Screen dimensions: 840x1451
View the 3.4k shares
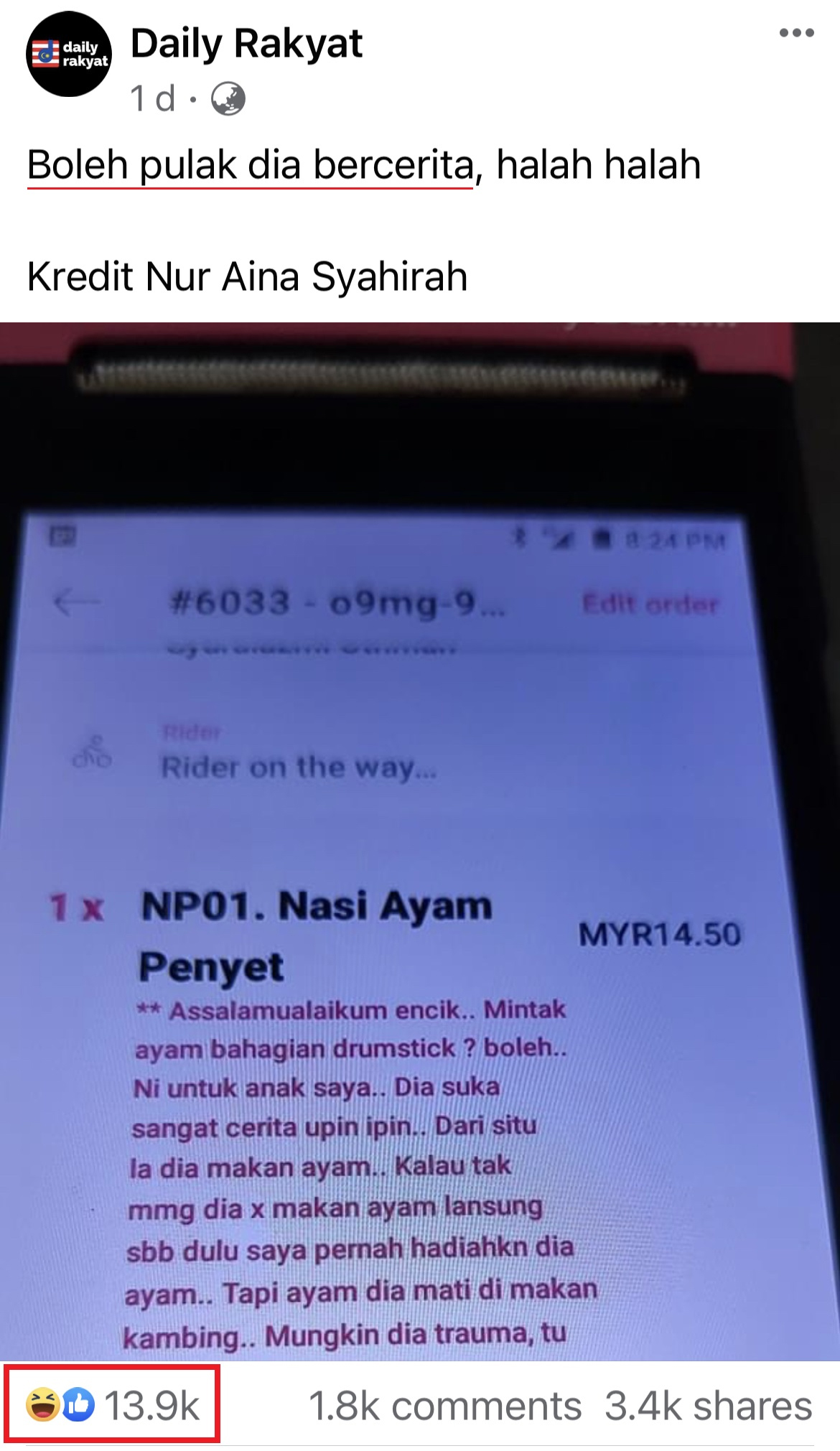[708, 1406]
